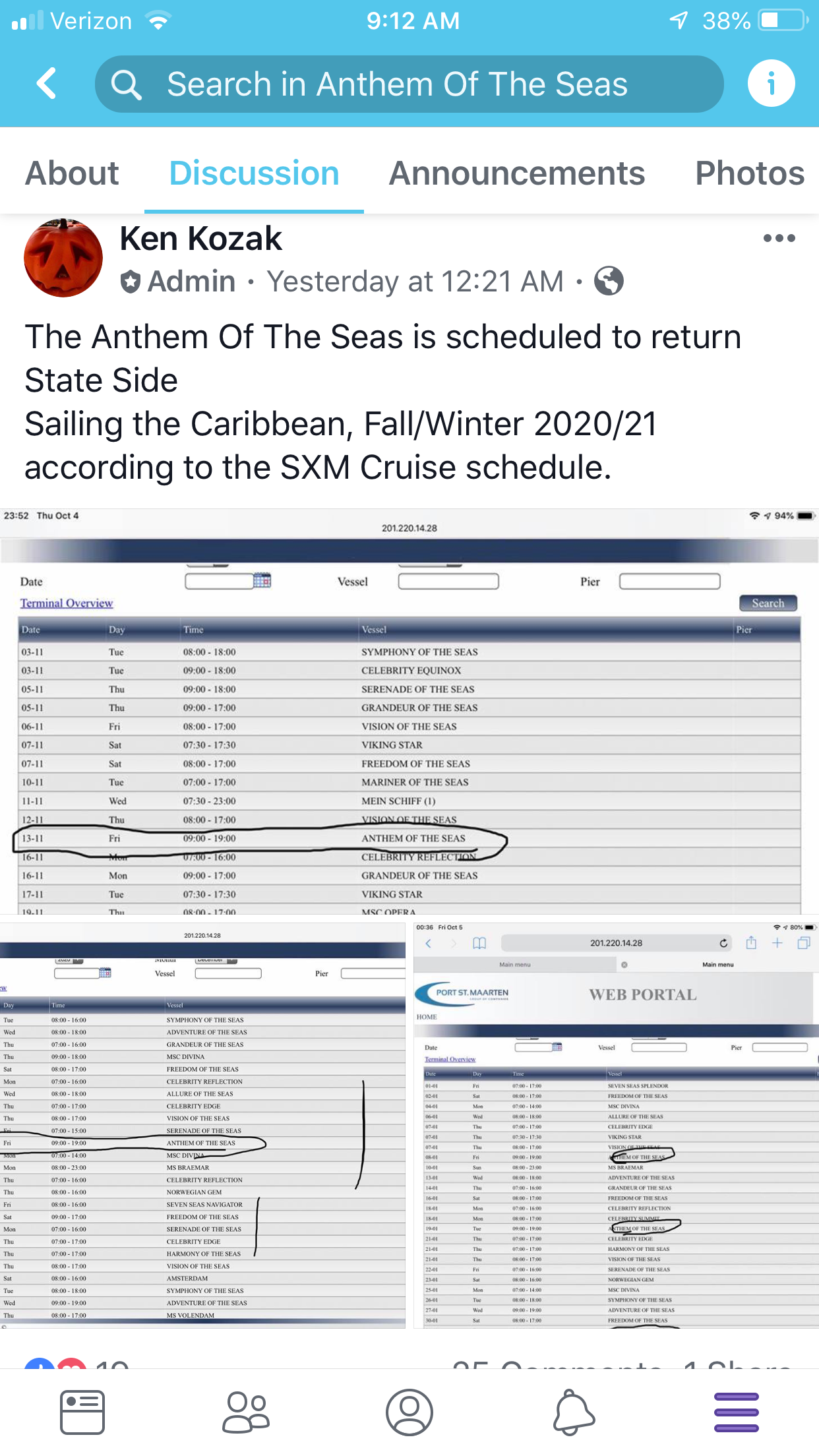Go back using the top-left arrow

coord(47,84)
